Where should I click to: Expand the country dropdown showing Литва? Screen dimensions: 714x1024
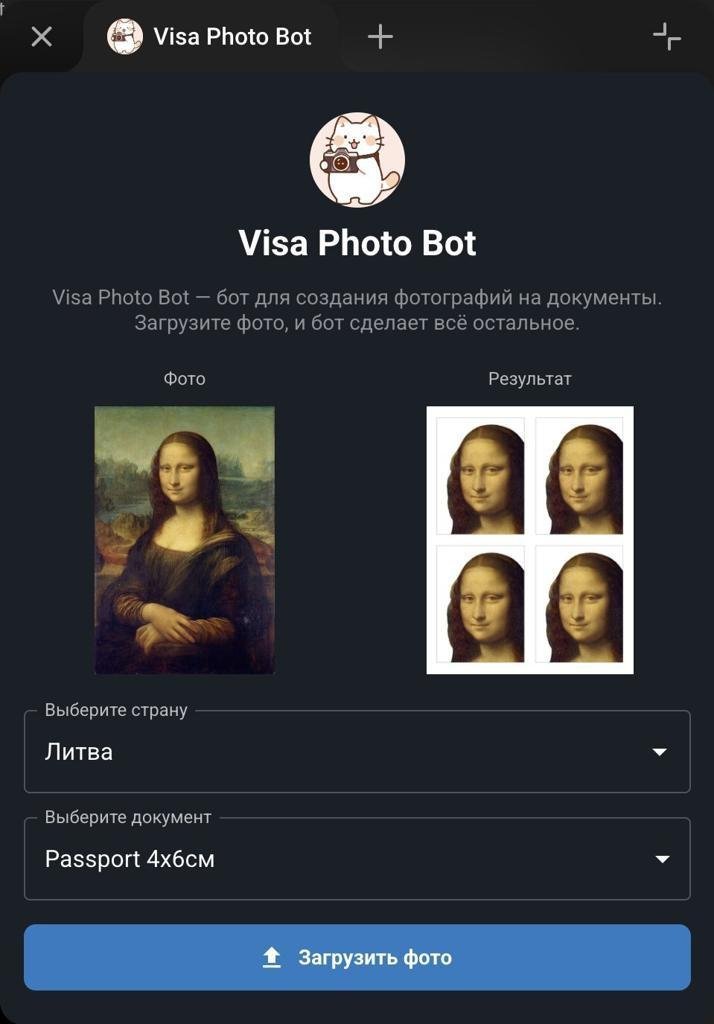click(357, 752)
